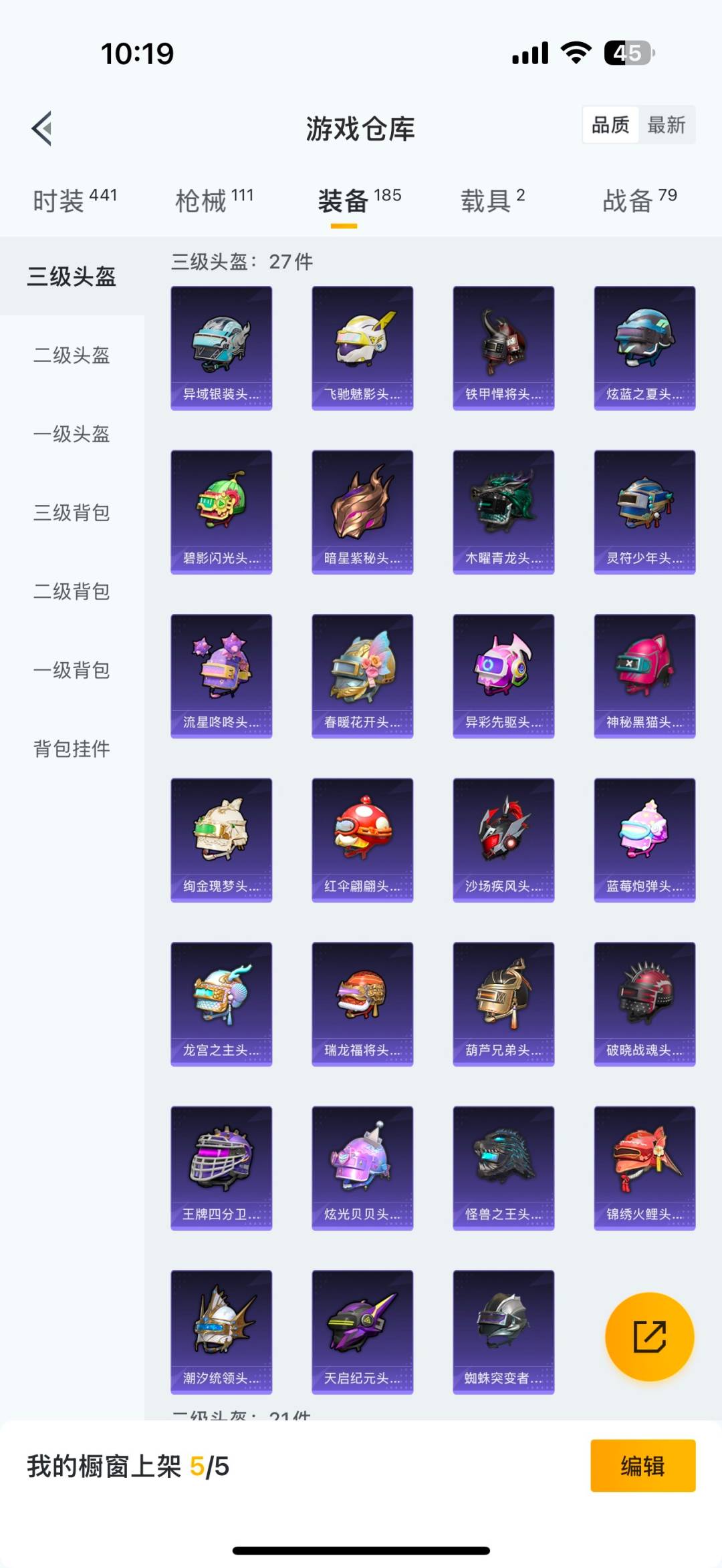
Task: Select the 蜘蛛突变者 helmet
Action: [503, 1333]
